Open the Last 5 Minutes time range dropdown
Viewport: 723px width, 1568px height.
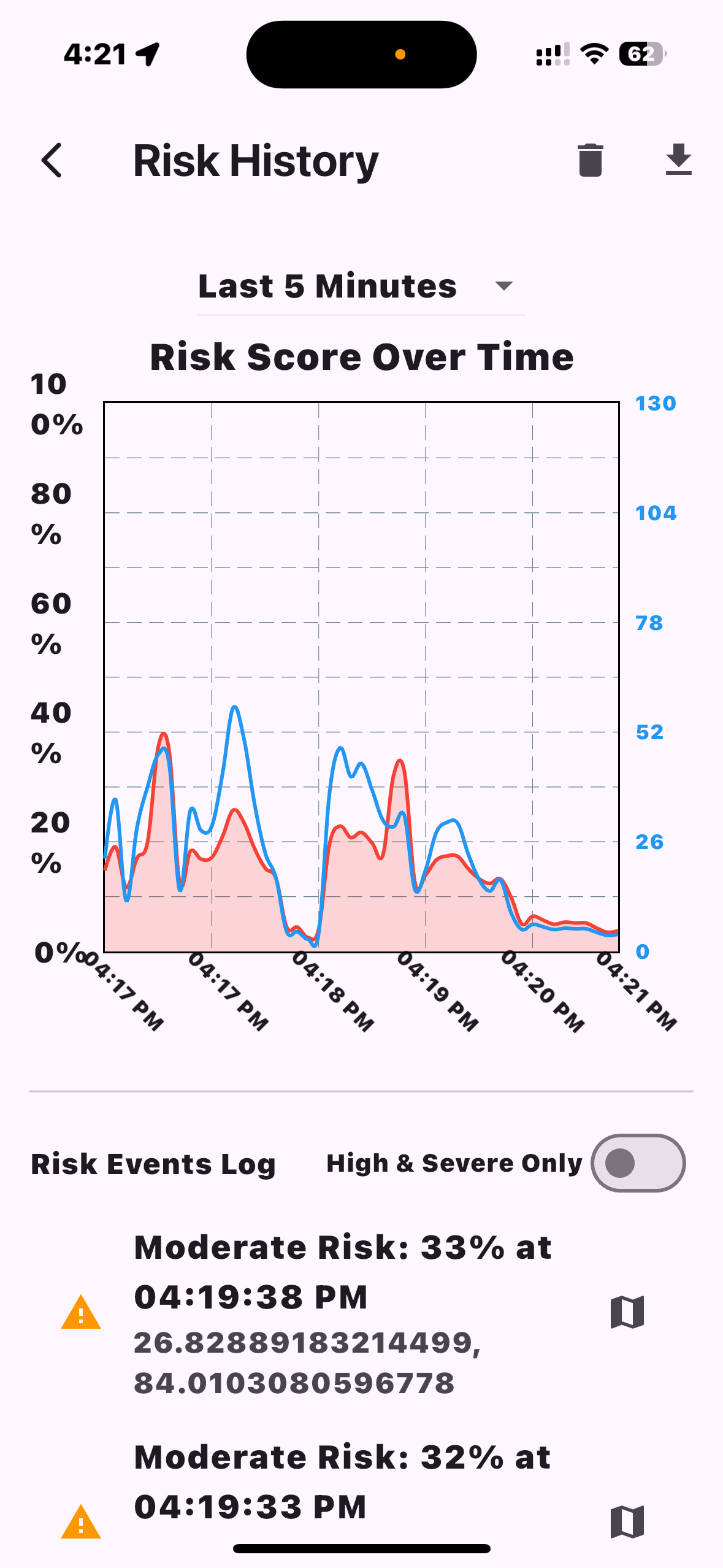tap(327, 286)
